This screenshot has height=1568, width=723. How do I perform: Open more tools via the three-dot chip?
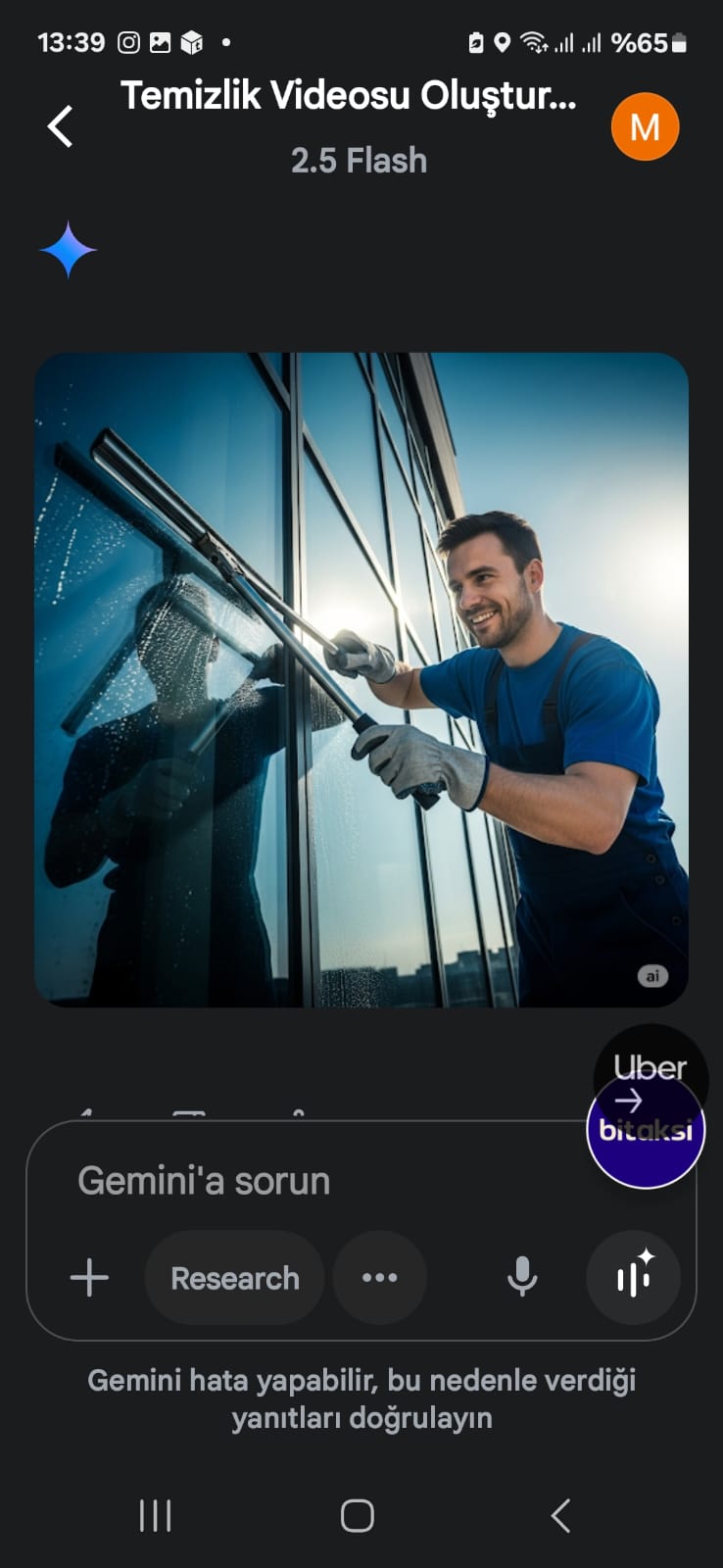(380, 1278)
